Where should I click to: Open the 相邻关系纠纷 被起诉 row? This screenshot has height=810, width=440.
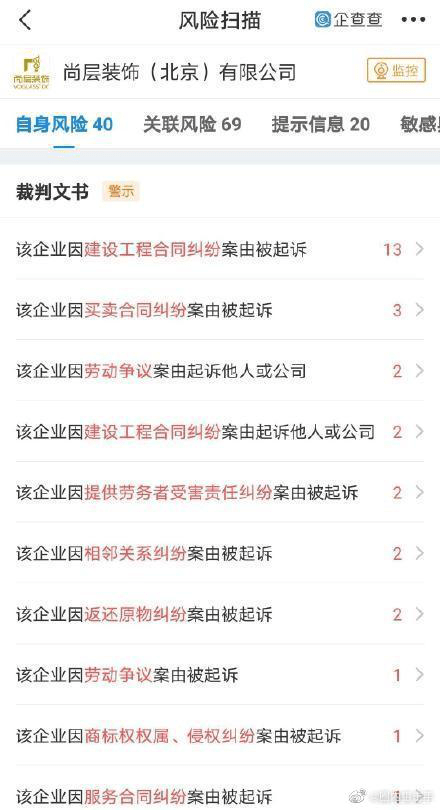pos(220,553)
